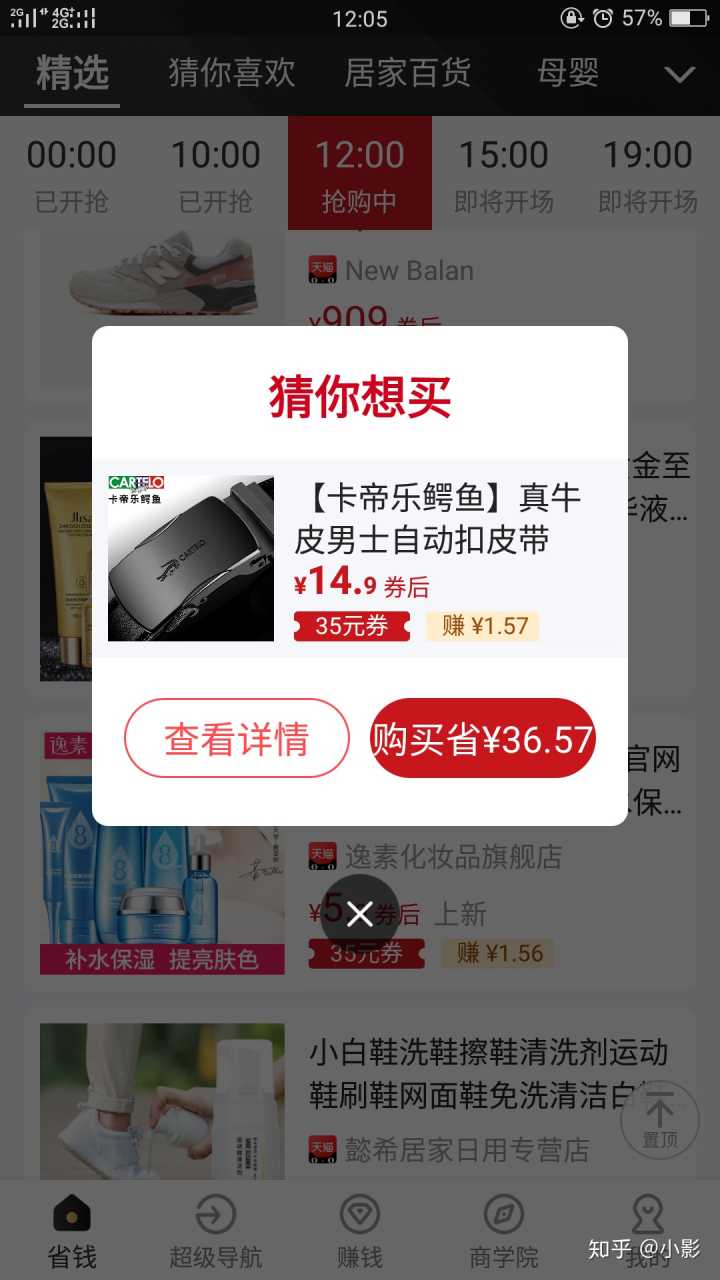Select the 15:00 即将开场 time slot
Image resolution: width=720 pixels, height=1280 pixels.
(504, 173)
